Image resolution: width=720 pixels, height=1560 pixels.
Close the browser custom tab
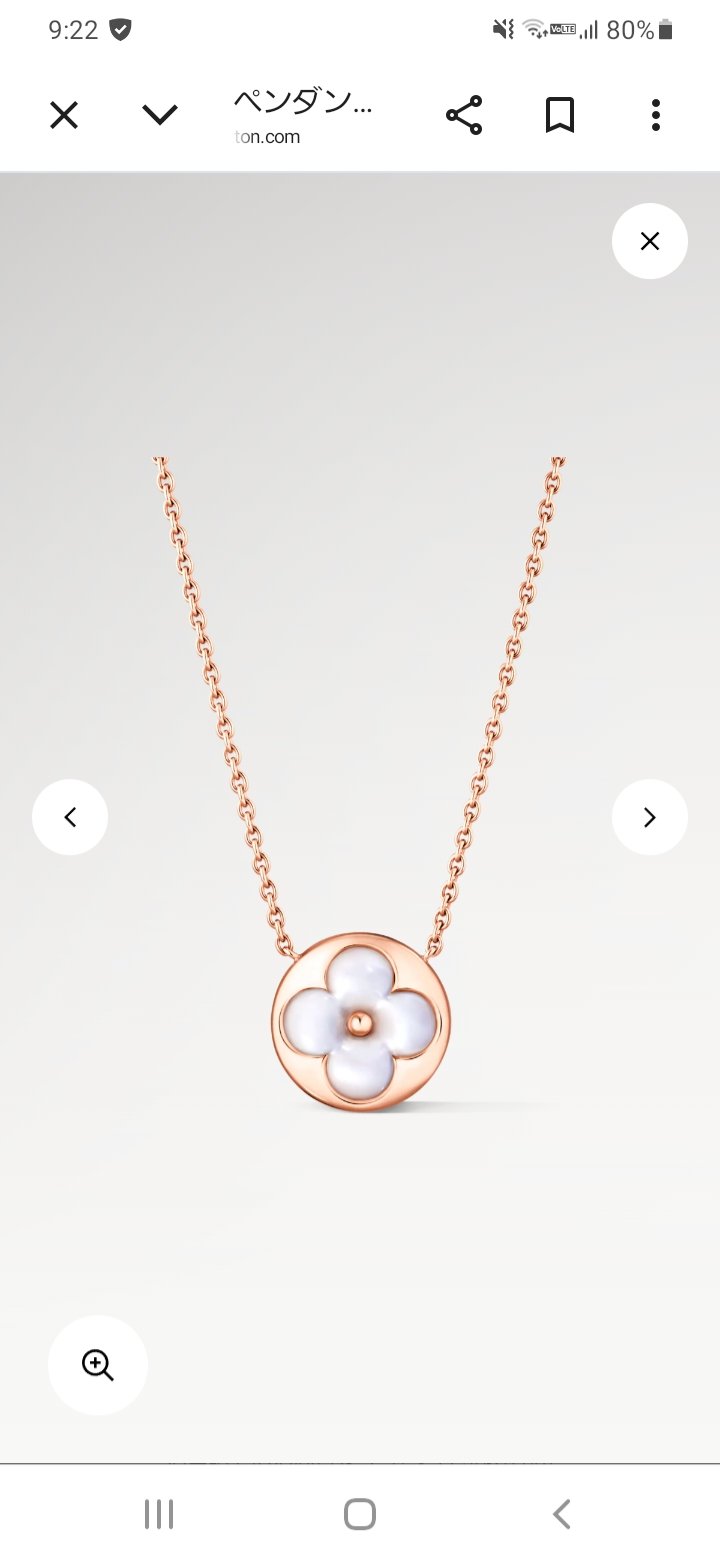point(64,116)
